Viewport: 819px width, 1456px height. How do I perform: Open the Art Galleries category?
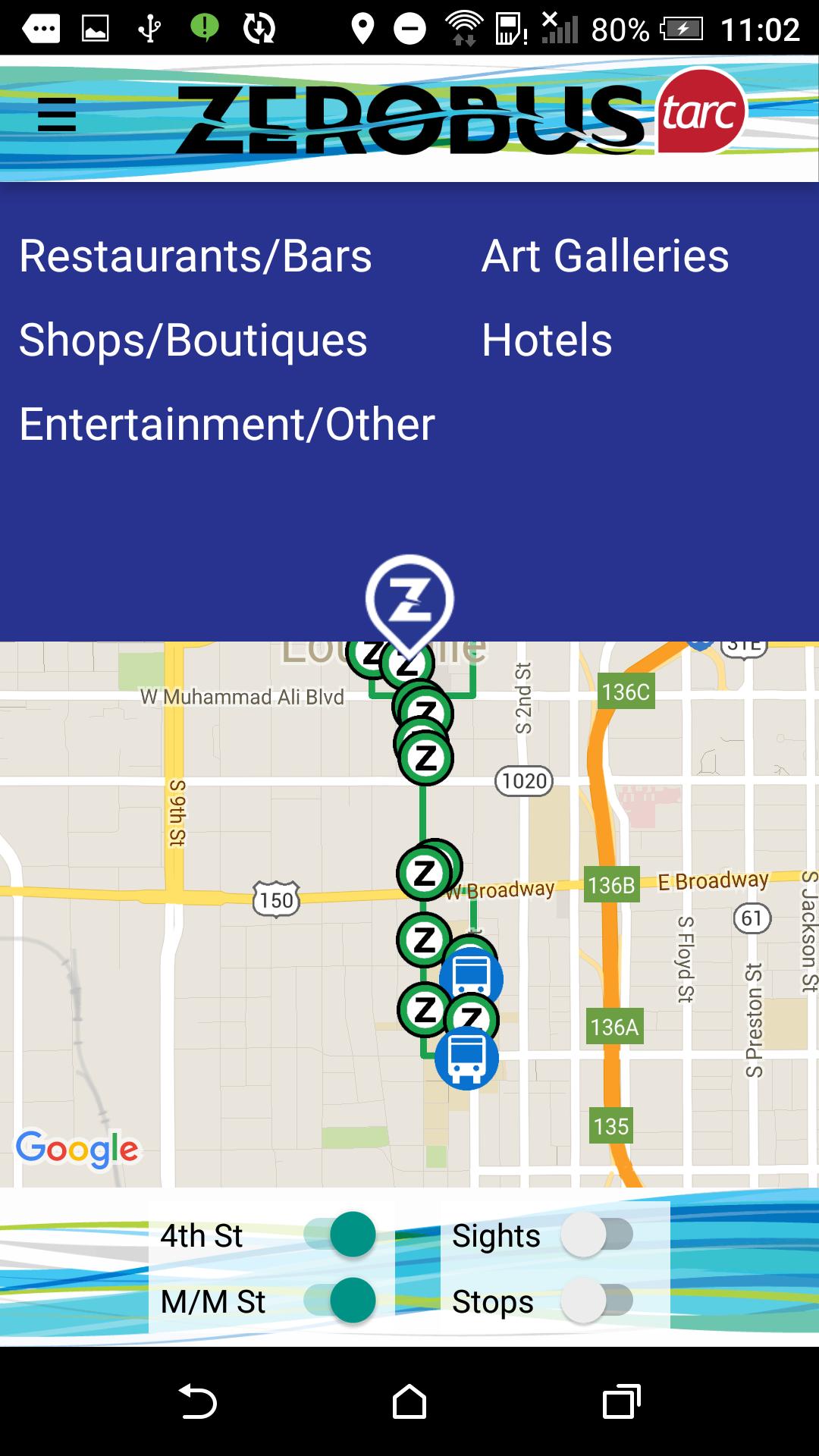pos(605,256)
